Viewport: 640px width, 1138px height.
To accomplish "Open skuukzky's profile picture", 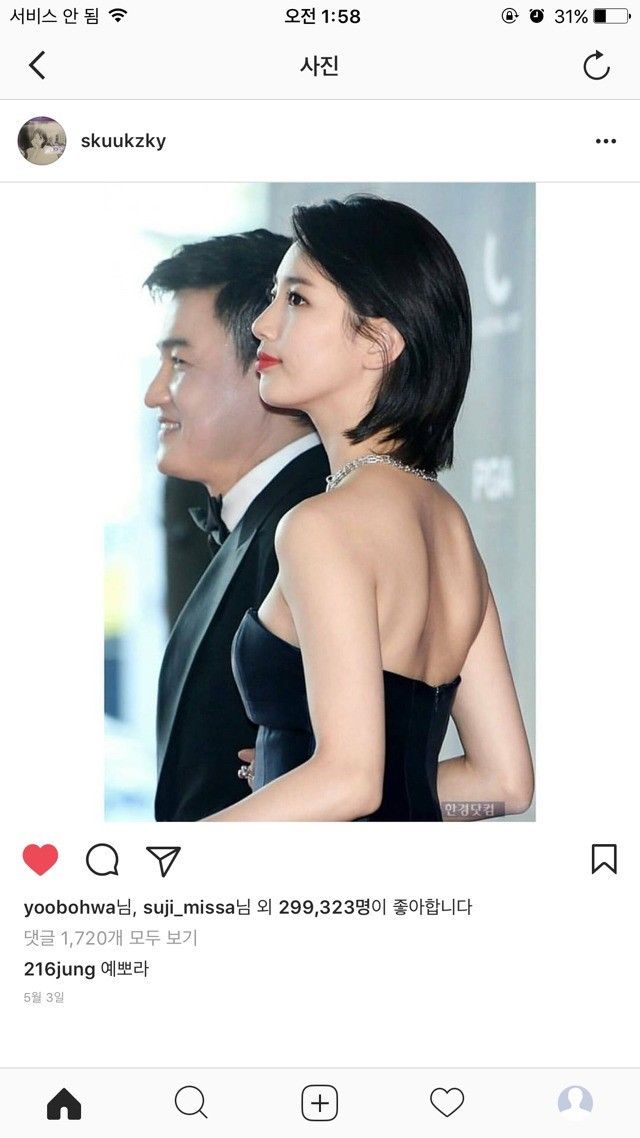I will click(42, 141).
